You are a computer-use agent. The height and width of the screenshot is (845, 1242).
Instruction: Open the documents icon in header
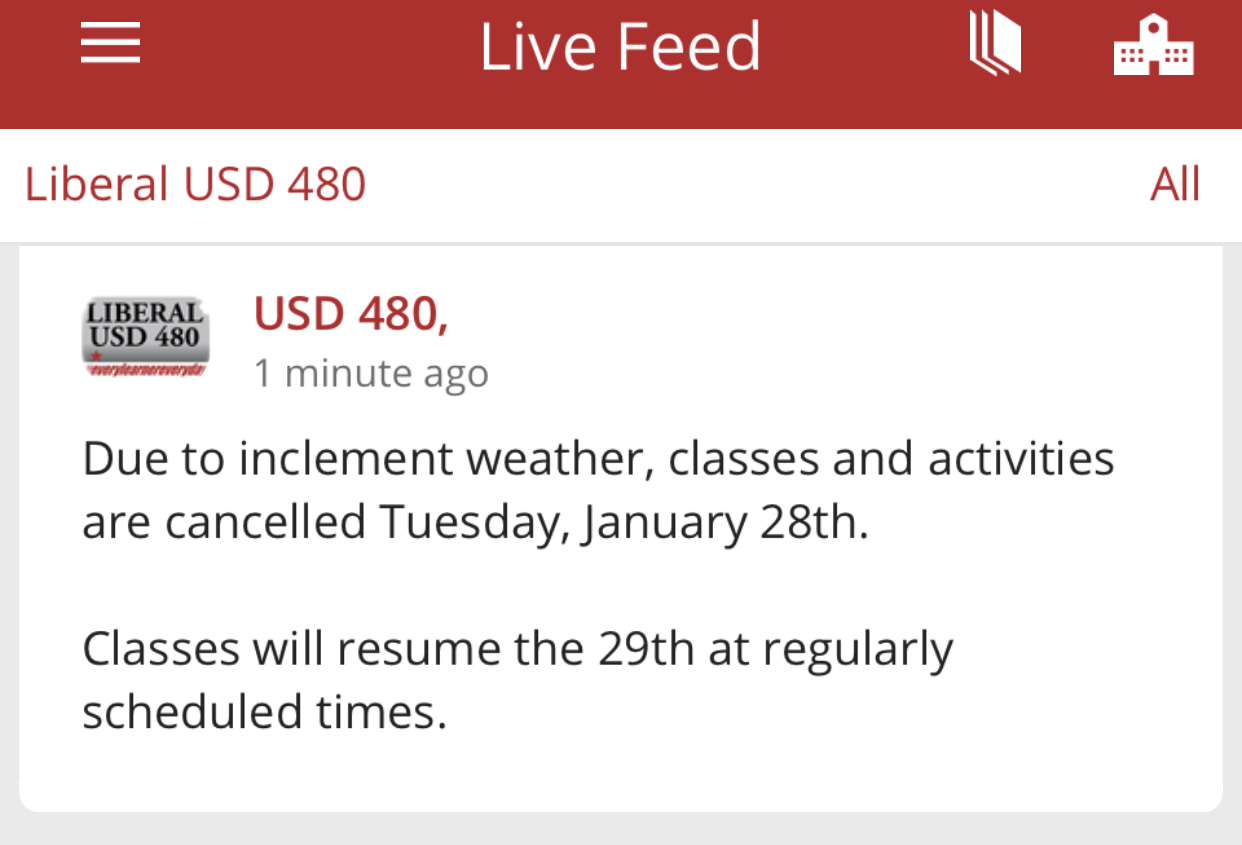pos(995,46)
